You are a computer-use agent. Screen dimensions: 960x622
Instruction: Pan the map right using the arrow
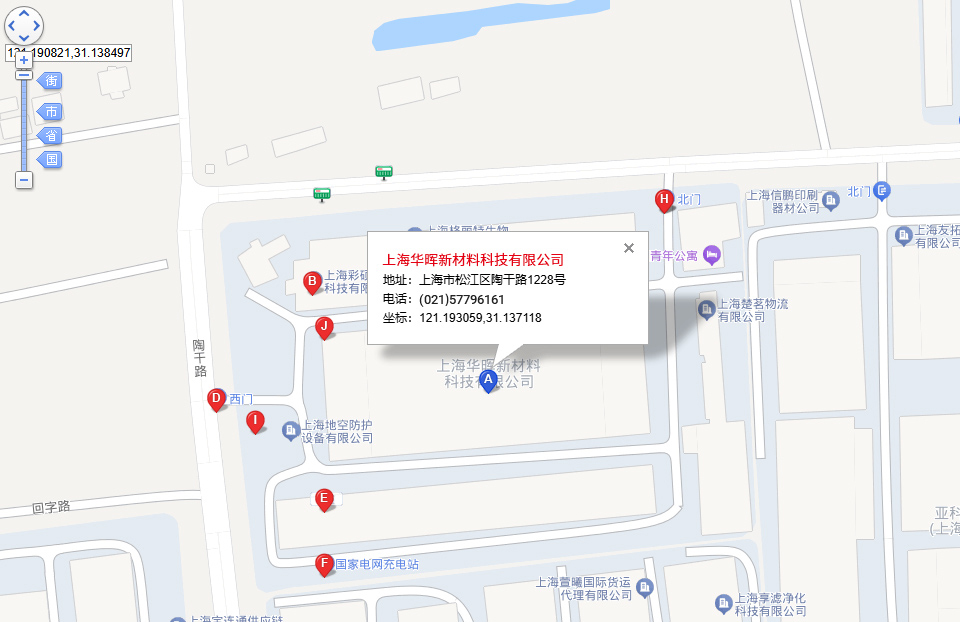point(37,26)
